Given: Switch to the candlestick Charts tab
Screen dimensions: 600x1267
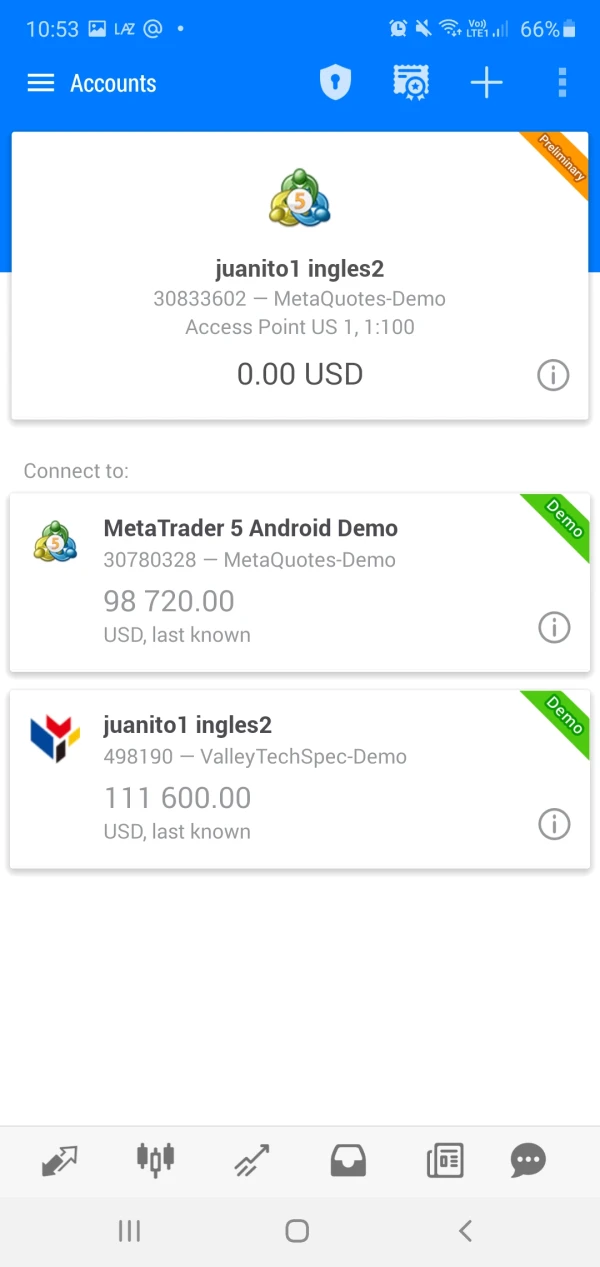Looking at the screenshot, I should [155, 1160].
